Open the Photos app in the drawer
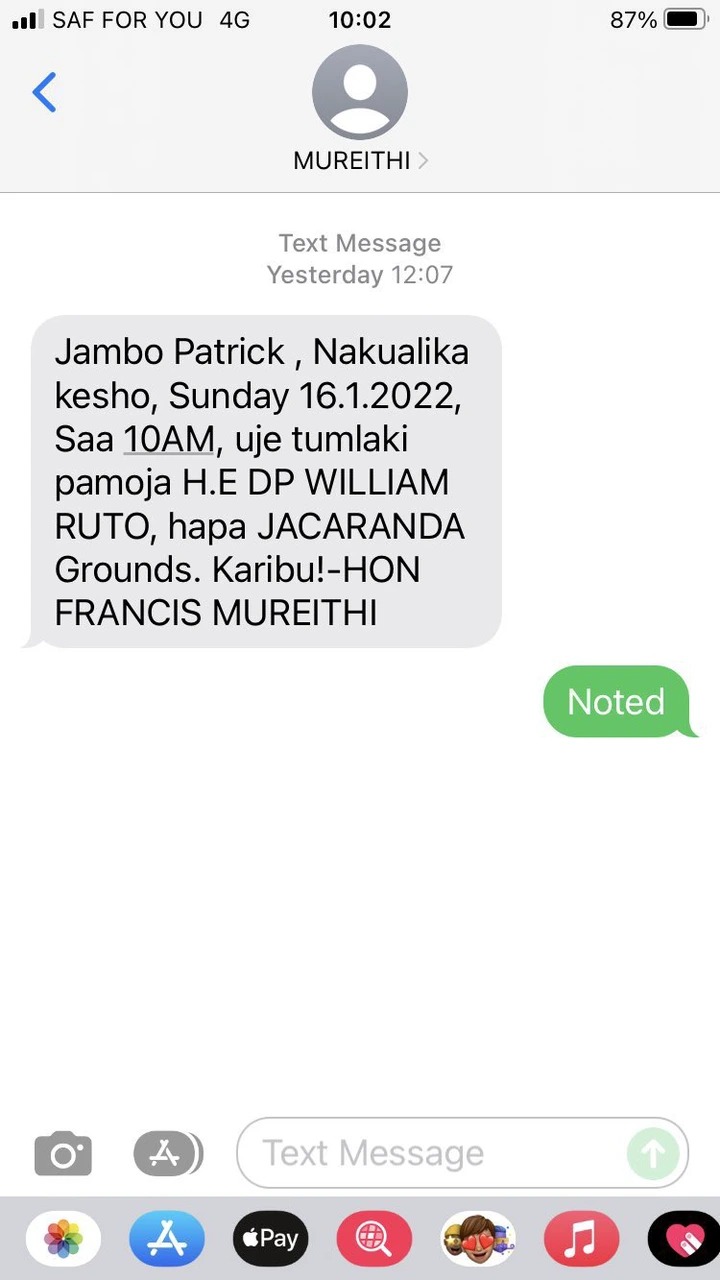The height and width of the screenshot is (1280, 720). pyautogui.click(x=63, y=1240)
